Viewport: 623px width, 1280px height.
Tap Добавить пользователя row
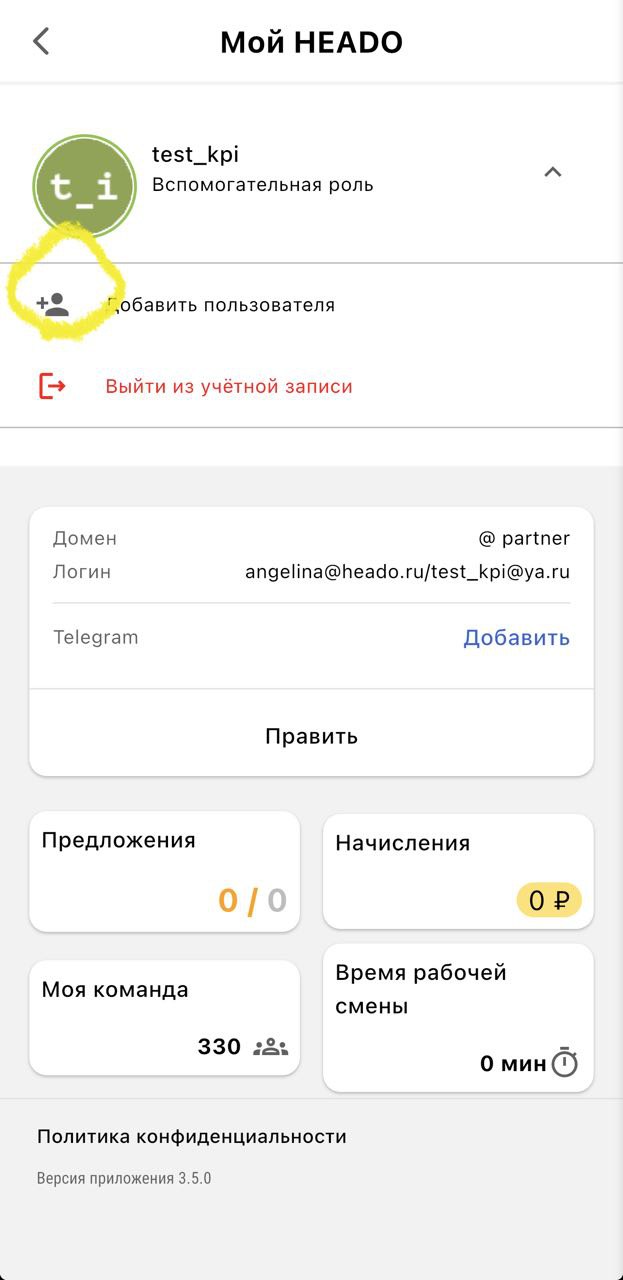pos(220,305)
